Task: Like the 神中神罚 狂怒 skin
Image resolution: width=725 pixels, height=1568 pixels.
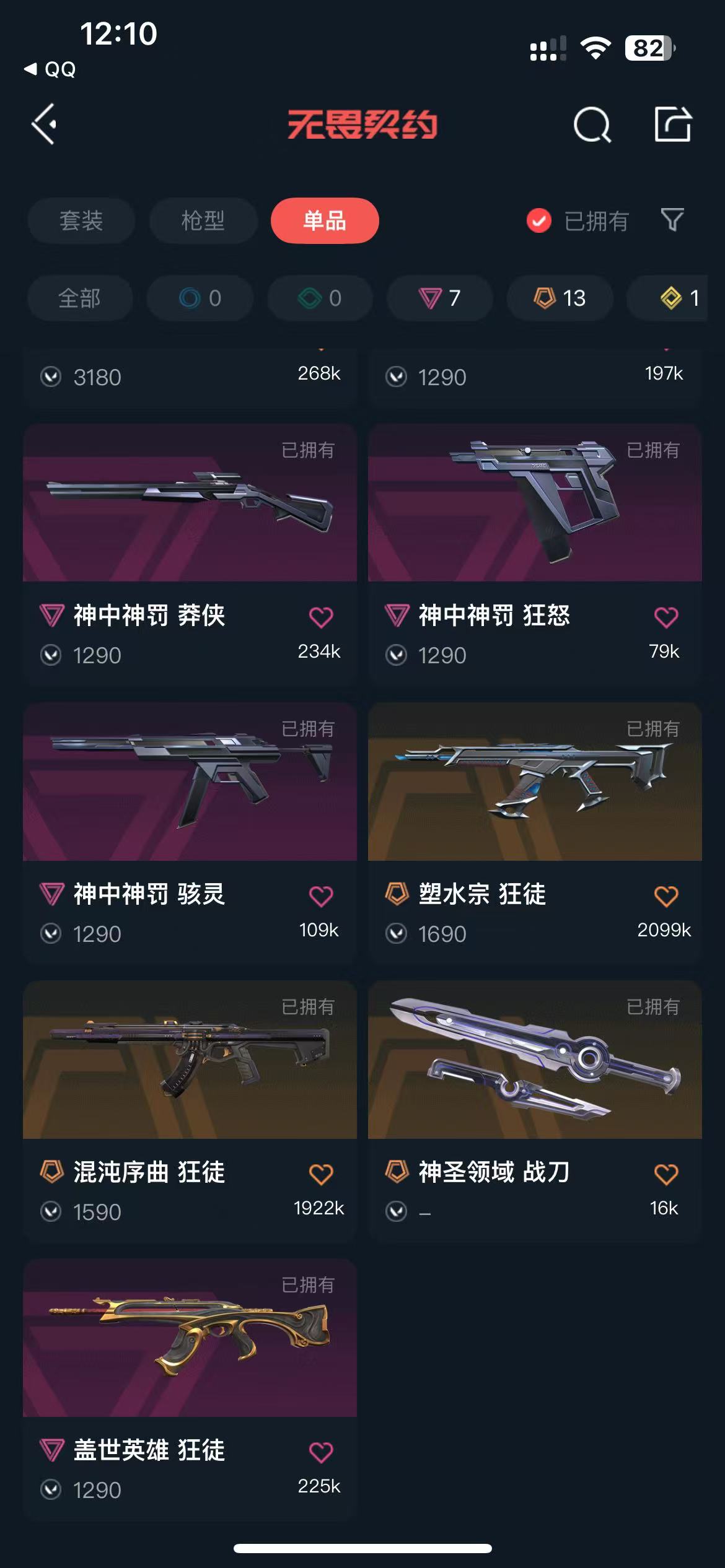Action: click(666, 617)
